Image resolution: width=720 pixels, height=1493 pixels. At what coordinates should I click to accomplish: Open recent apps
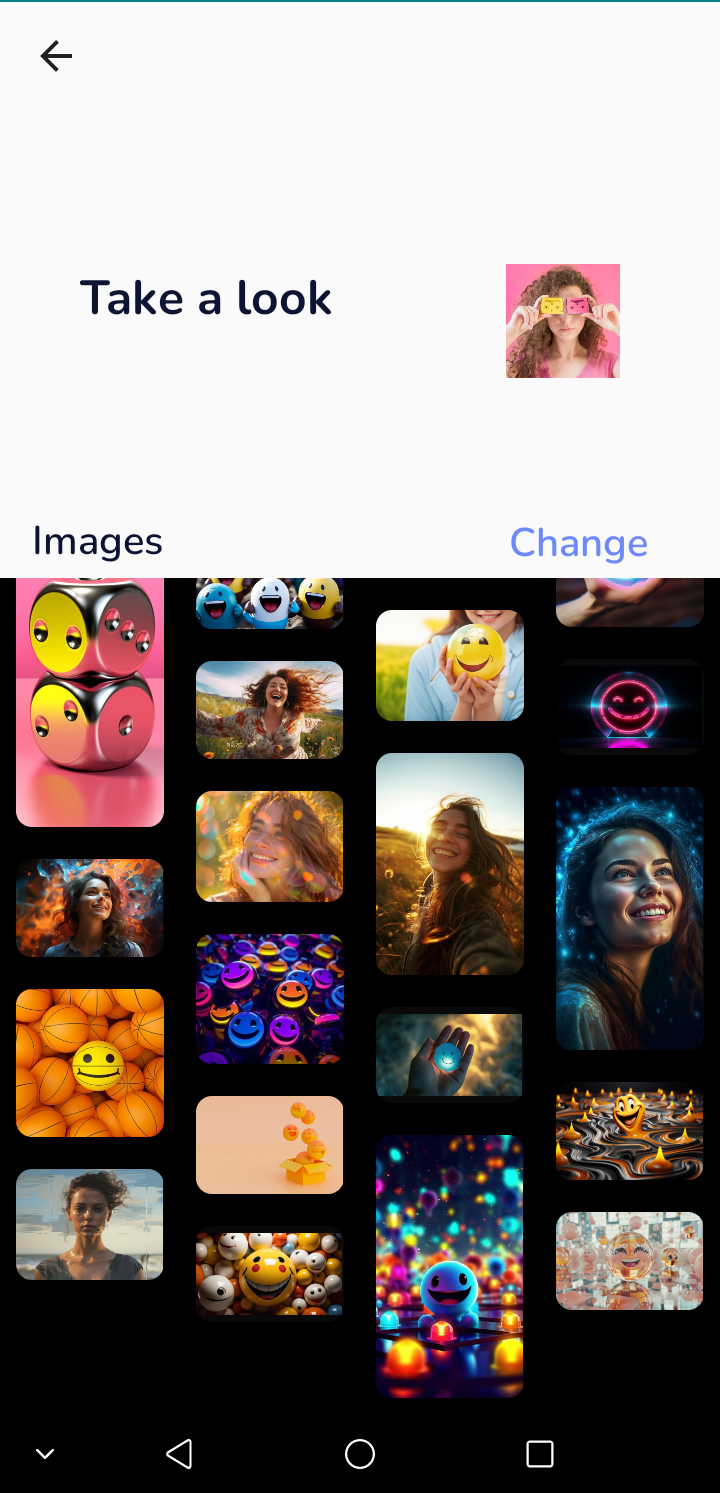(x=540, y=1454)
